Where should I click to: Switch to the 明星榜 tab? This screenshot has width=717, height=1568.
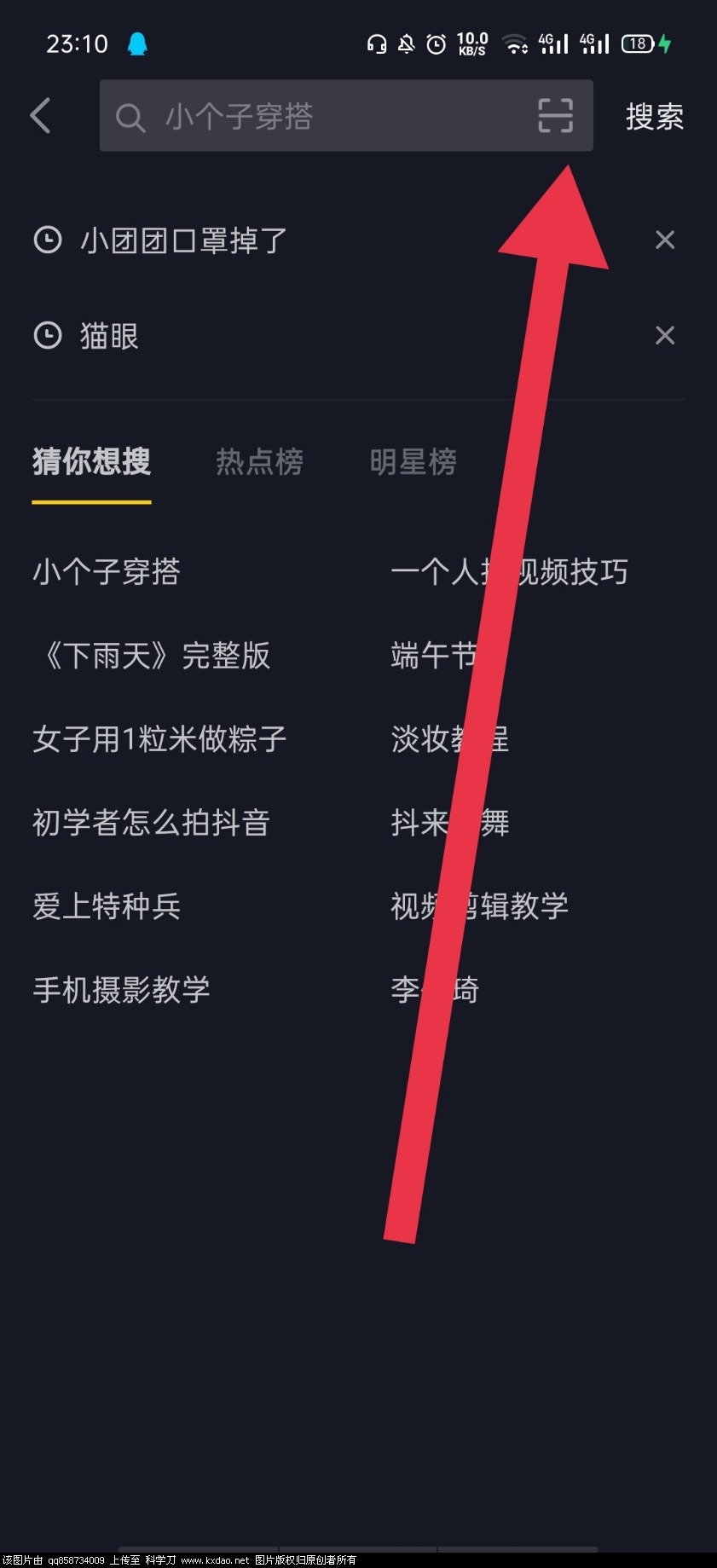pyautogui.click(x=413, y=462)
